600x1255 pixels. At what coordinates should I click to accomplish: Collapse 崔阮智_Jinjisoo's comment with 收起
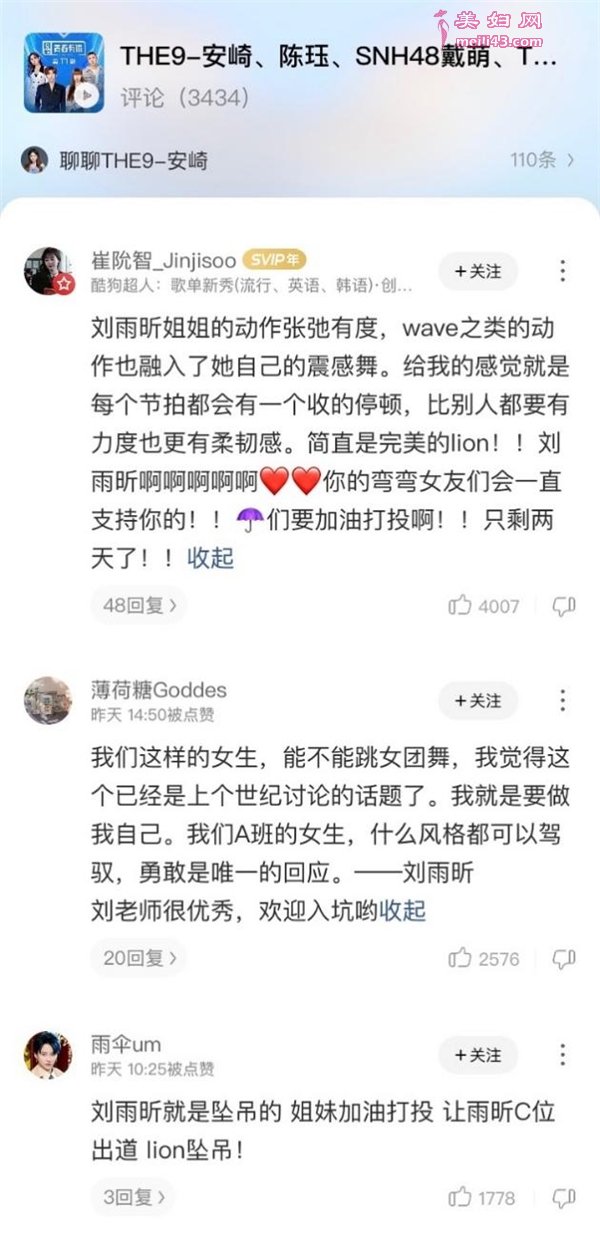point(210,557)
